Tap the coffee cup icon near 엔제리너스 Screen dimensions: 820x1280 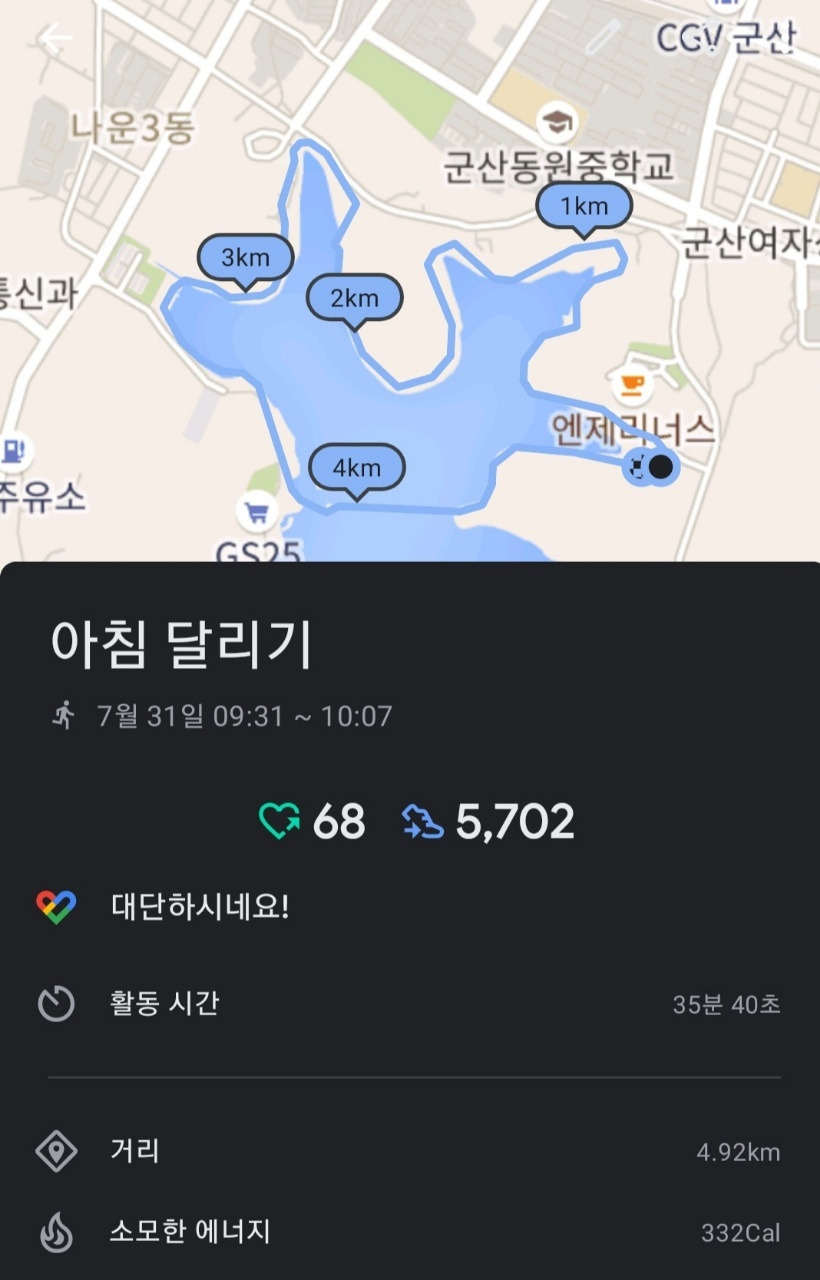click(633, 381)
